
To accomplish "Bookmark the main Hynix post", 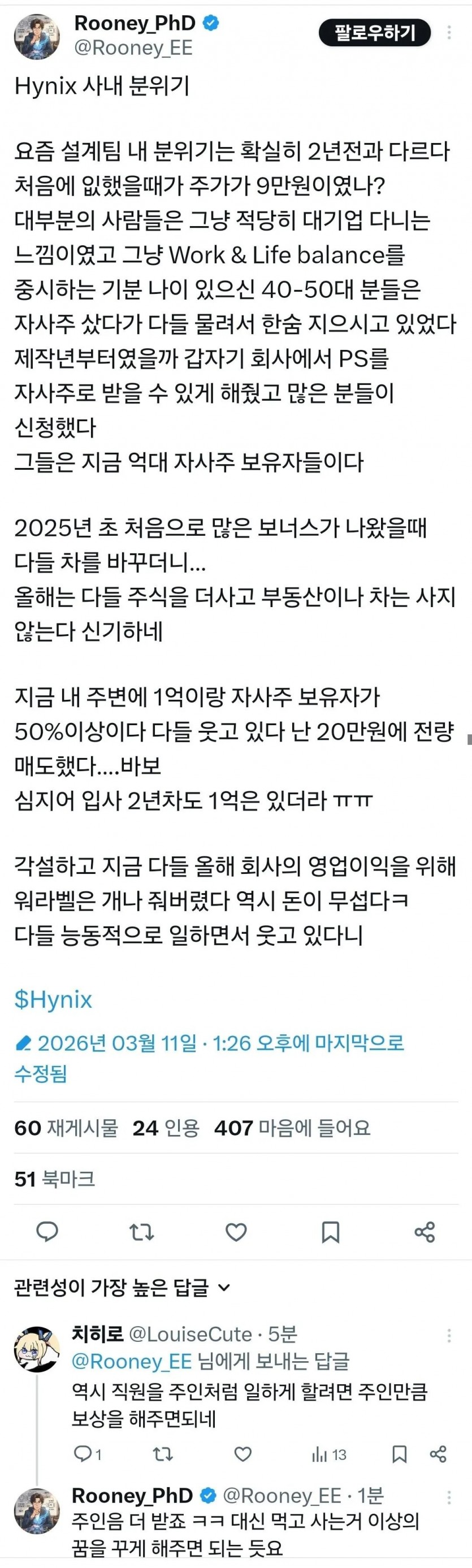I will 330,1231.
